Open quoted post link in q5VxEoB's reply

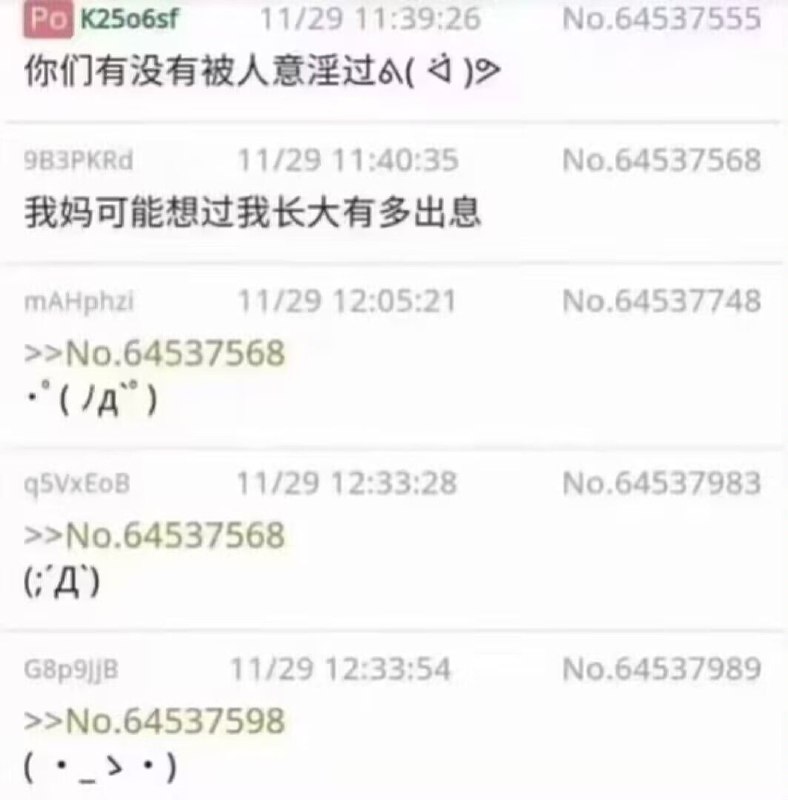tap(153, 536)
